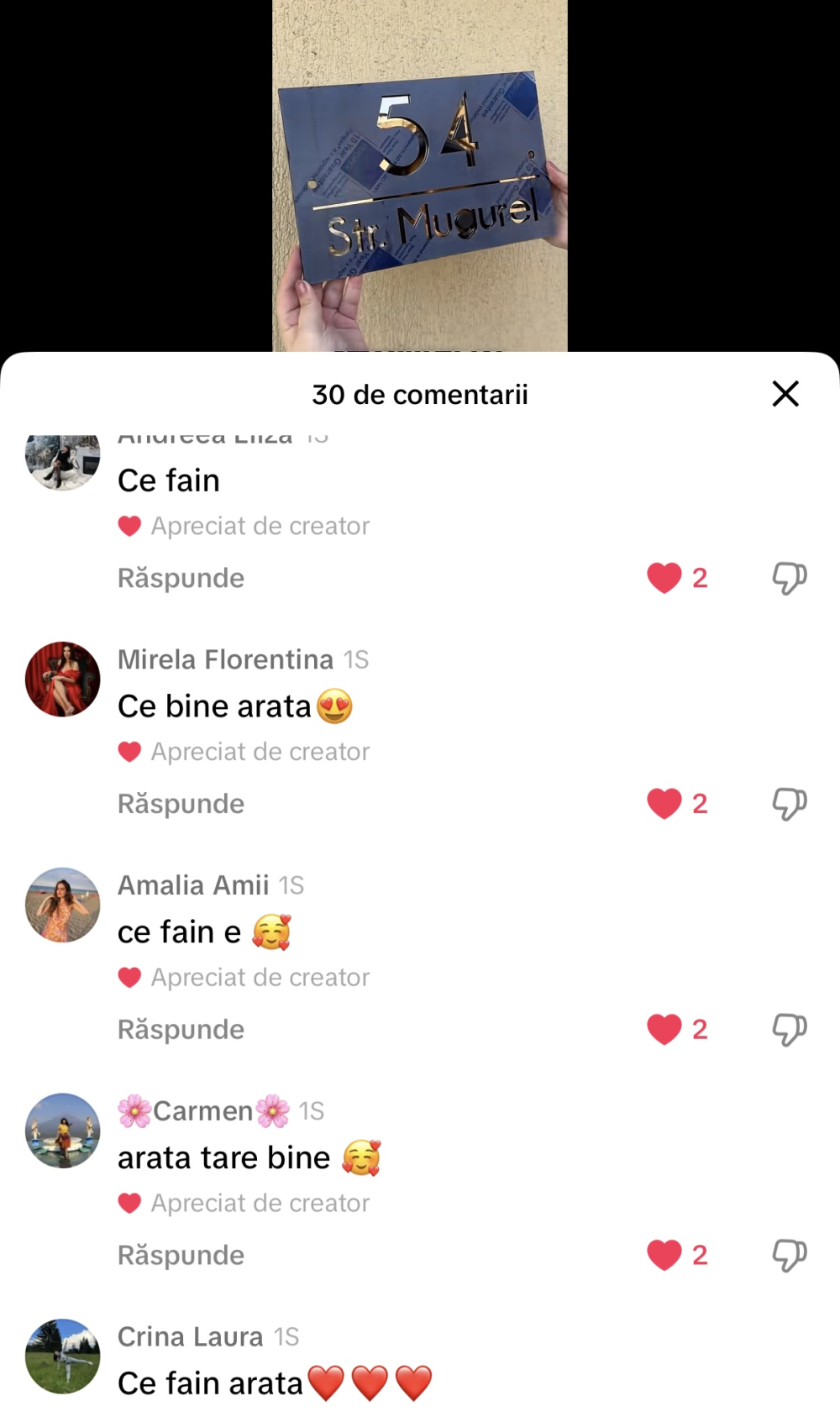Open Amalia Amii's profile
This screenshot has height=1417, width=840.
coord(62,905)
